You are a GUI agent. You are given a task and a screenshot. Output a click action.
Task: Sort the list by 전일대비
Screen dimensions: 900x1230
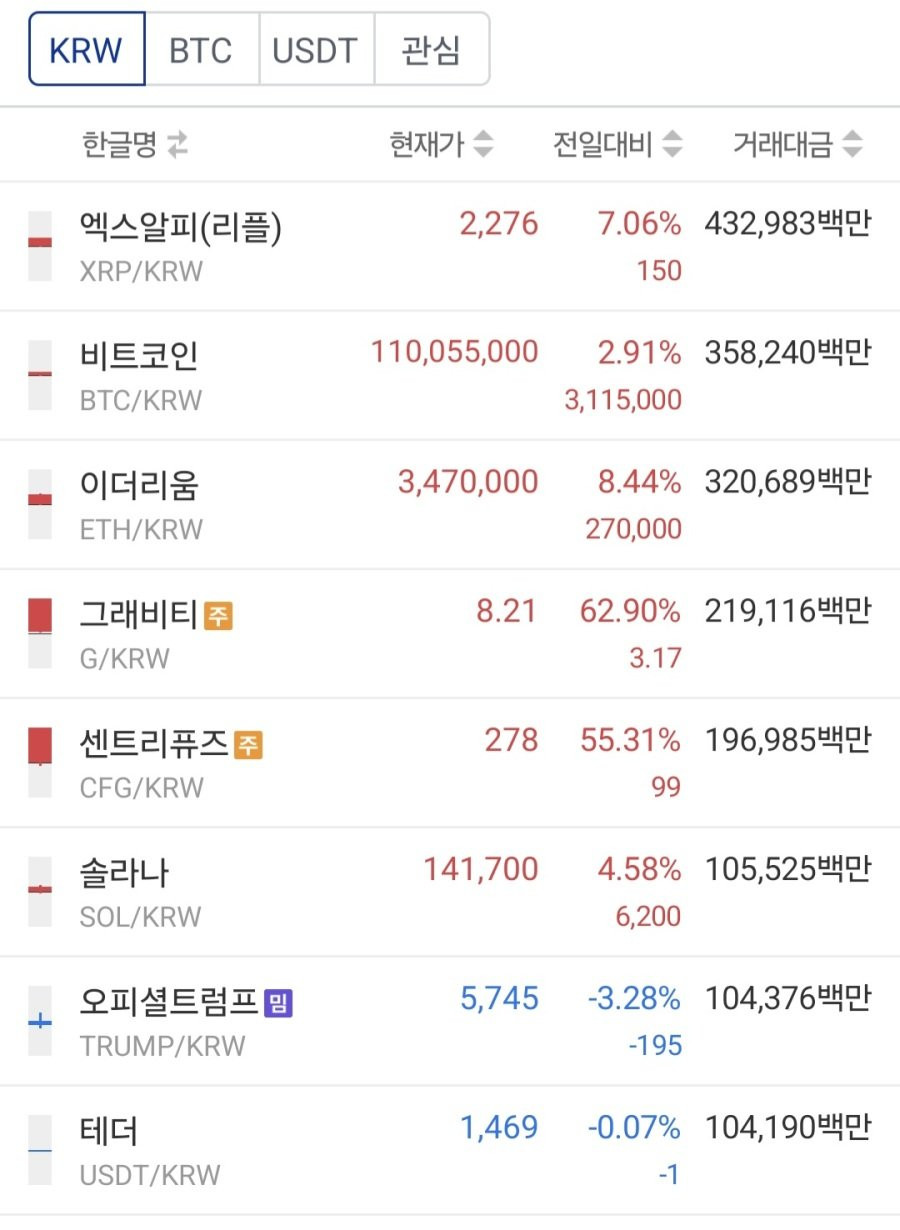point(617,145)
